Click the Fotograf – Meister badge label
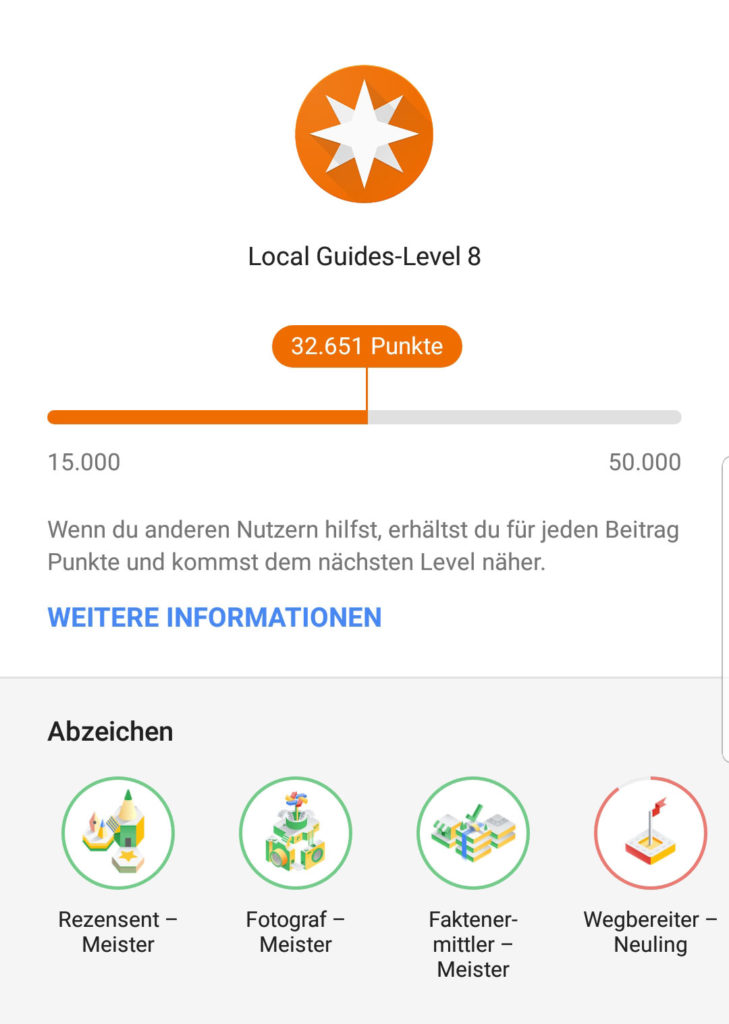This screenshot has width=729, height=1024. tap(295, 931)
